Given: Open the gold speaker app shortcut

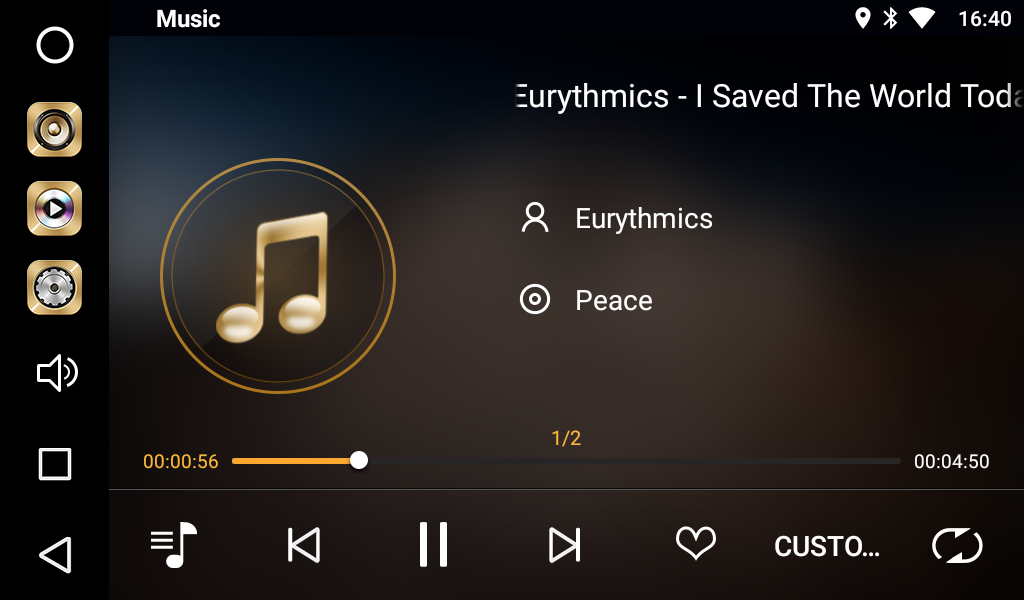Looking at the screenshot, I should coord(54,130).
